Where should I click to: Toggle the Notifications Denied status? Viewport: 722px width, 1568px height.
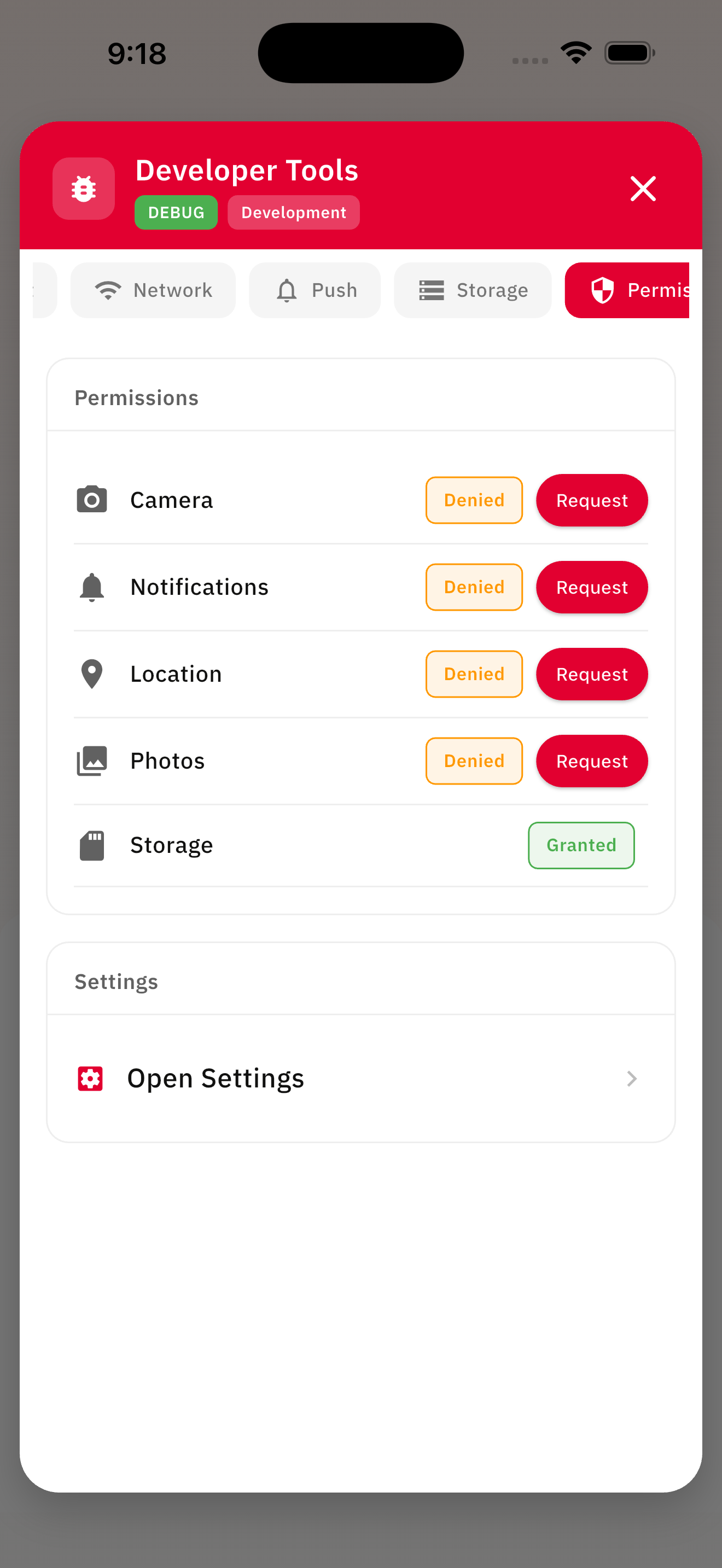pos(474,587)
